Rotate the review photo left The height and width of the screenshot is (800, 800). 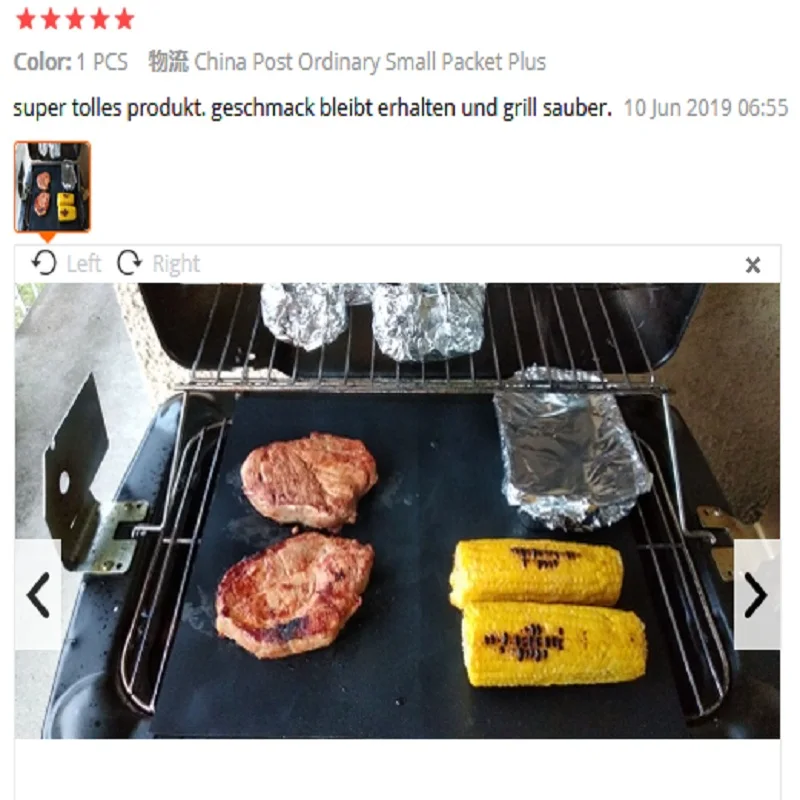tap(66, 264)
